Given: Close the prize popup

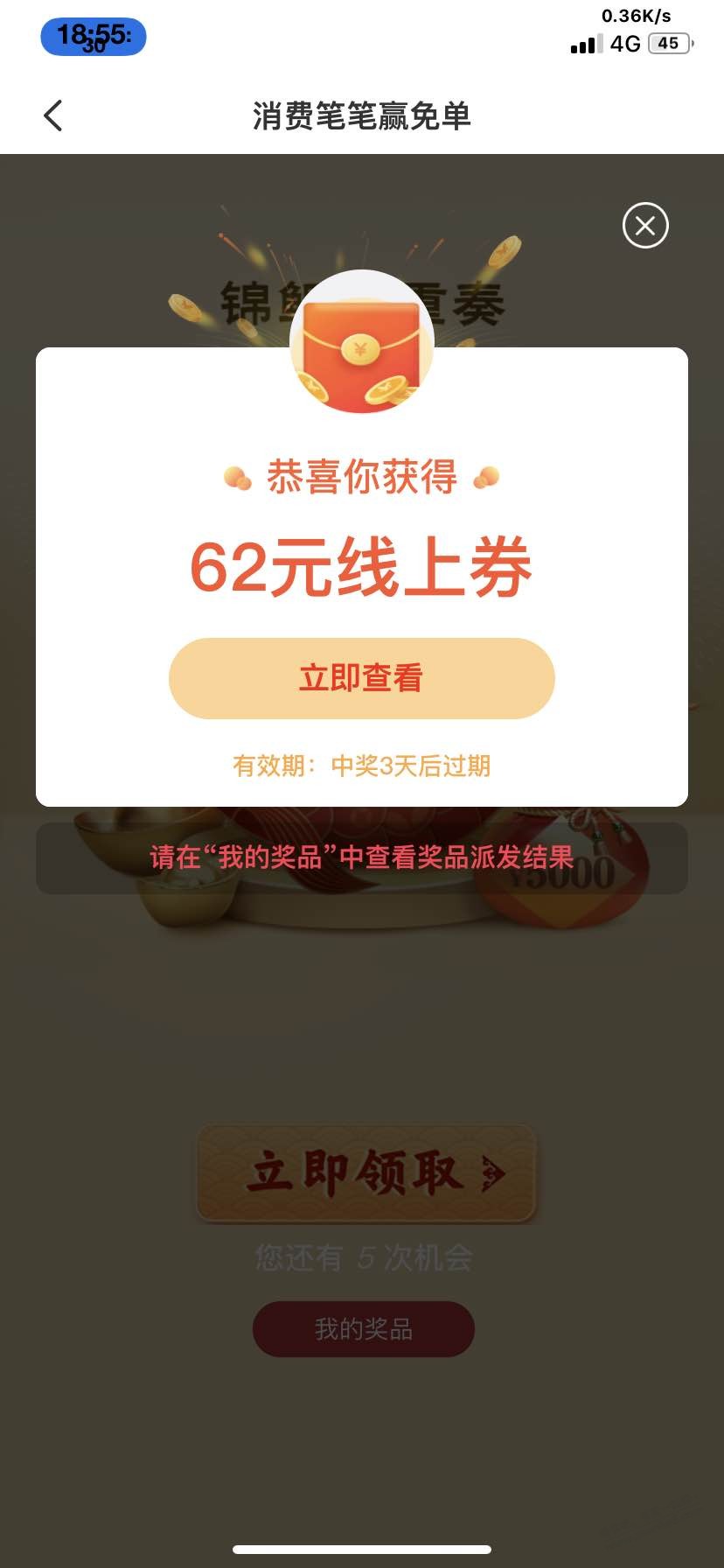Looking at the screenshot, I should (x=645, y=226).
